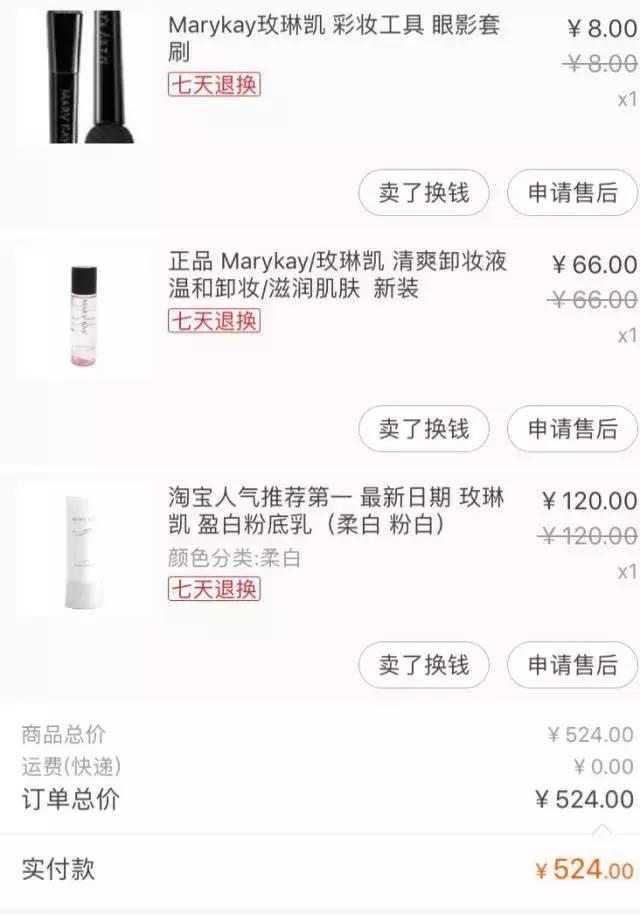Open the Marykay 眼影套刷 product
Screen dimensions: 640x915
pos(334,38)
